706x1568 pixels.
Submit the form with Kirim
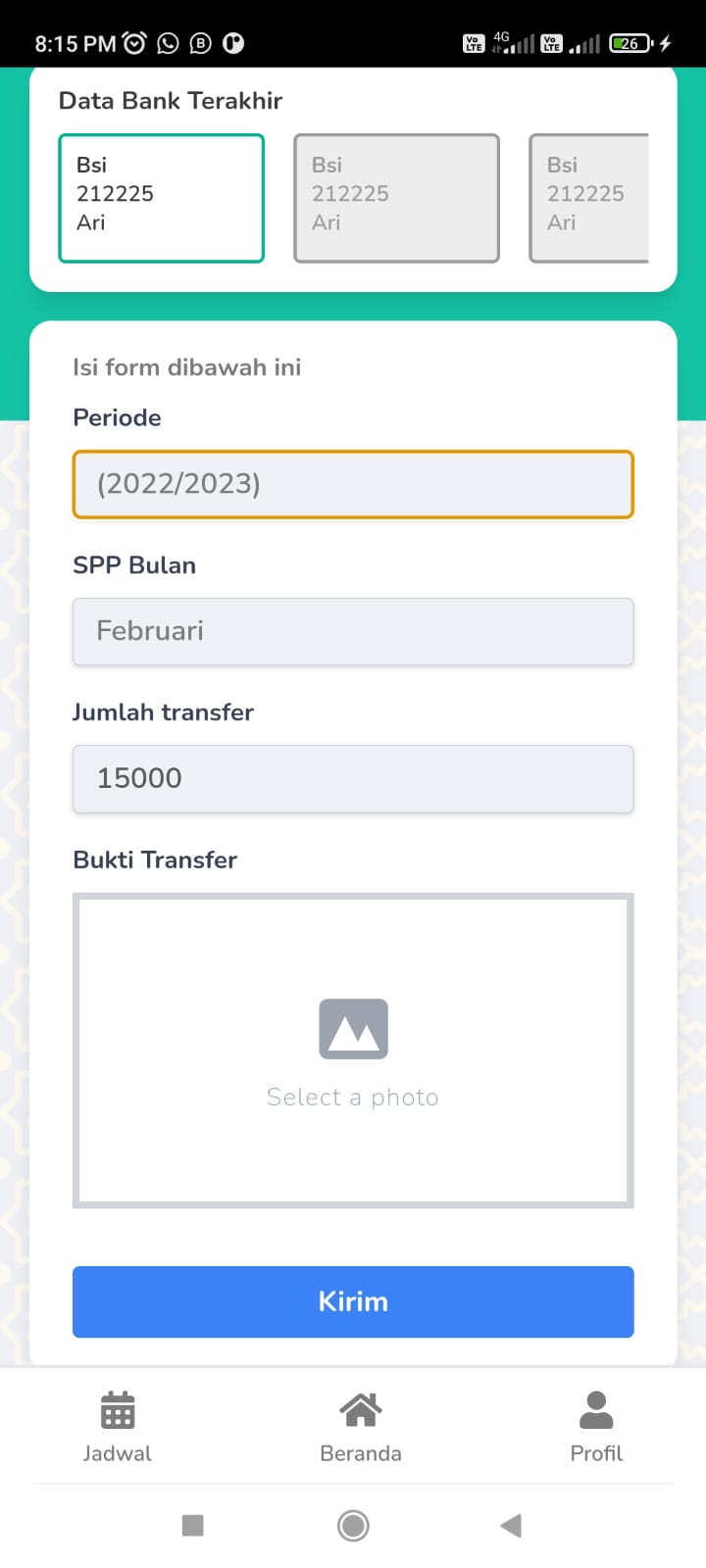pos(353,1301)
